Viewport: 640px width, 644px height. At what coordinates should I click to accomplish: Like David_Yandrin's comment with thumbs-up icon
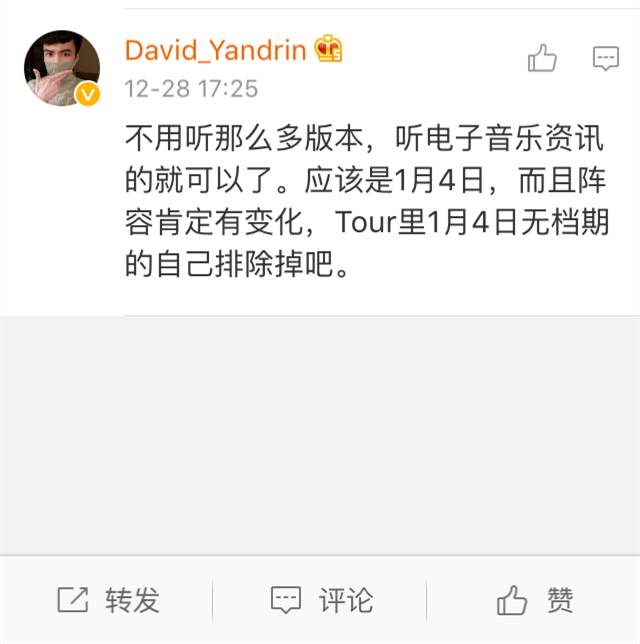point(542,59)
